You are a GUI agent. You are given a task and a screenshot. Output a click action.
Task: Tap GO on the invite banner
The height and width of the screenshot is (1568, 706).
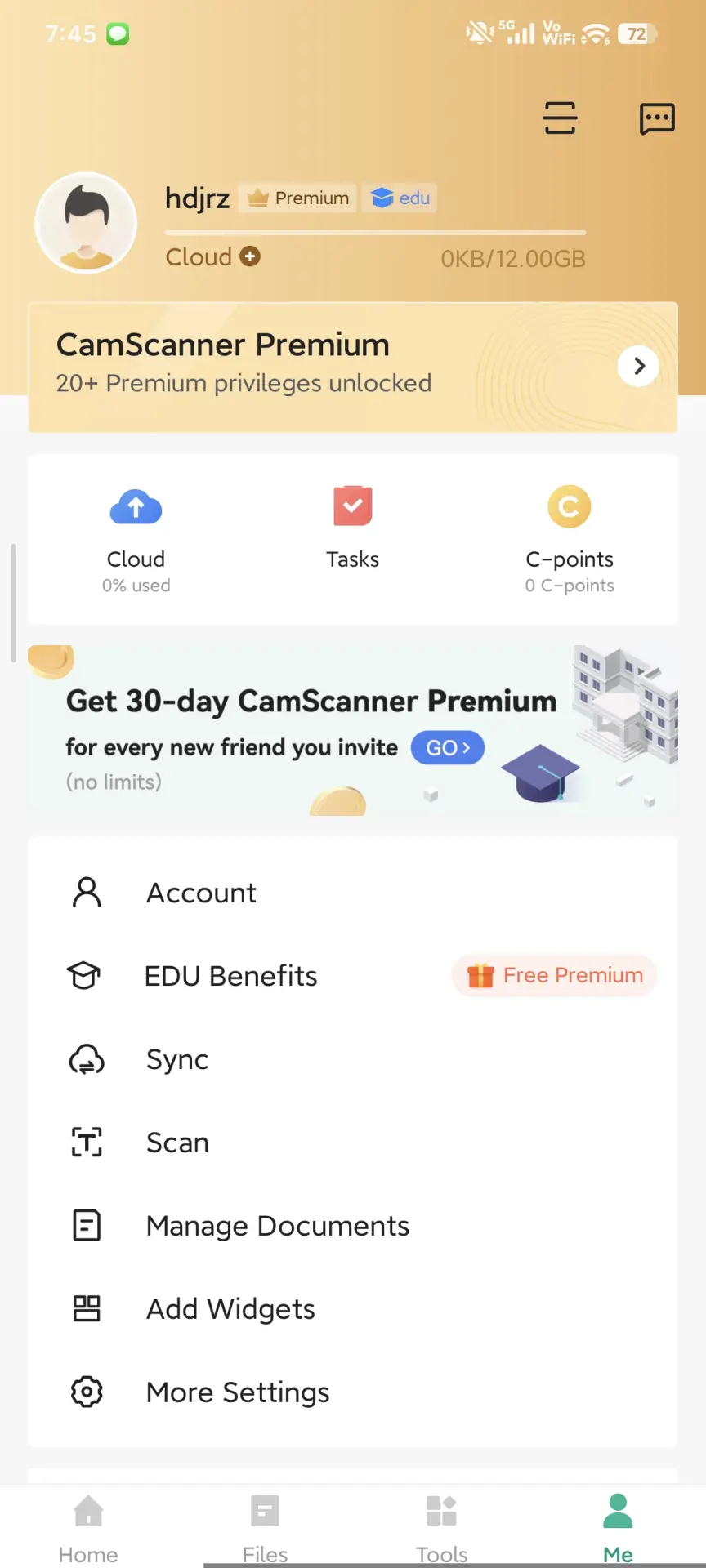click(448, 748)
